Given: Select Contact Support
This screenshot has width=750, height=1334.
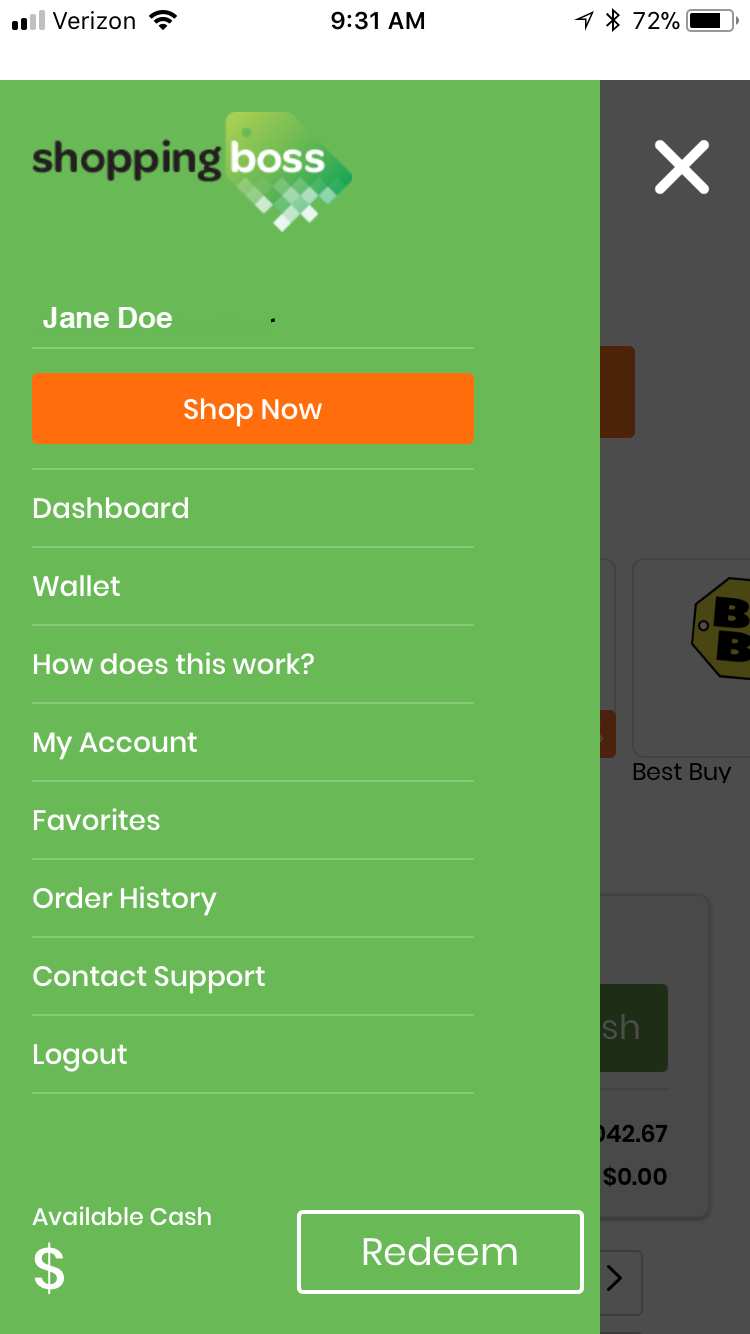Looking at the screenshot, I should click(x=253, y=976).
